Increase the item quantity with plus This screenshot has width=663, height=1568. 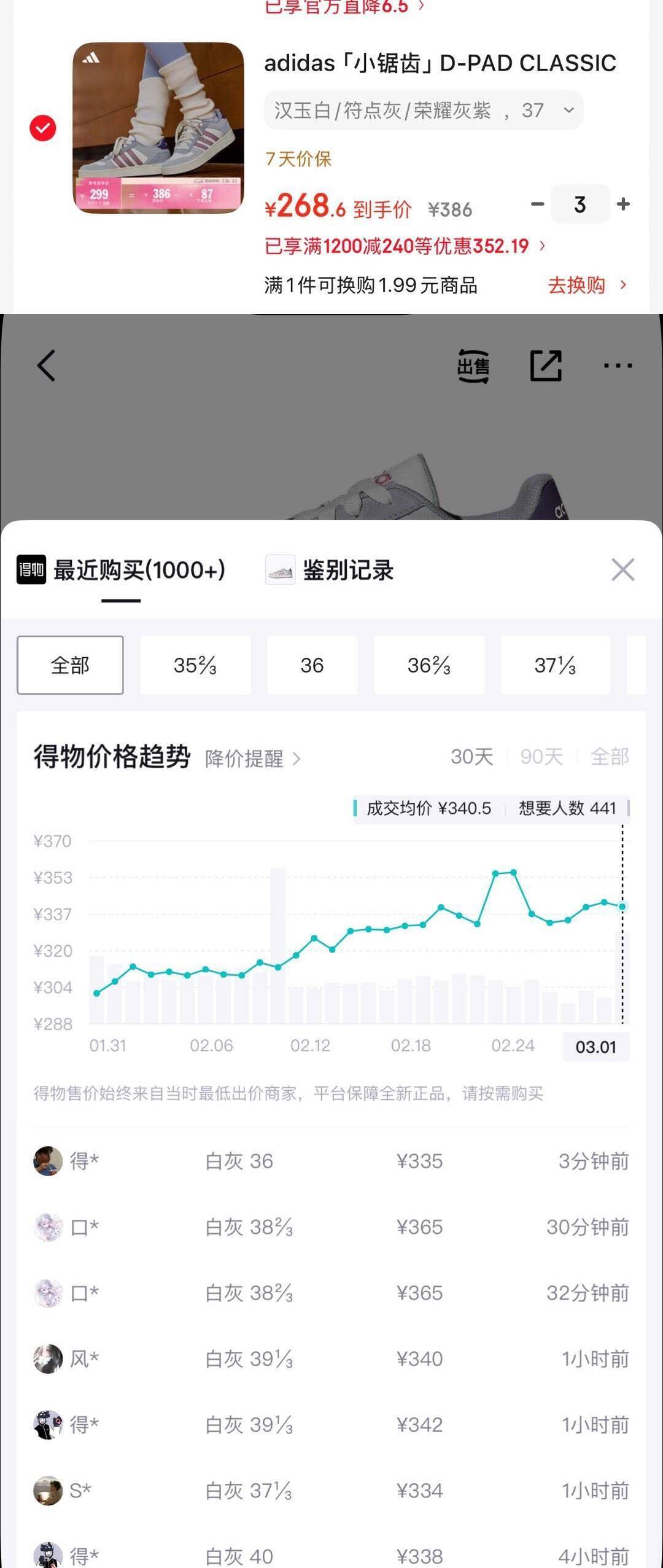(x=623, y=205)
